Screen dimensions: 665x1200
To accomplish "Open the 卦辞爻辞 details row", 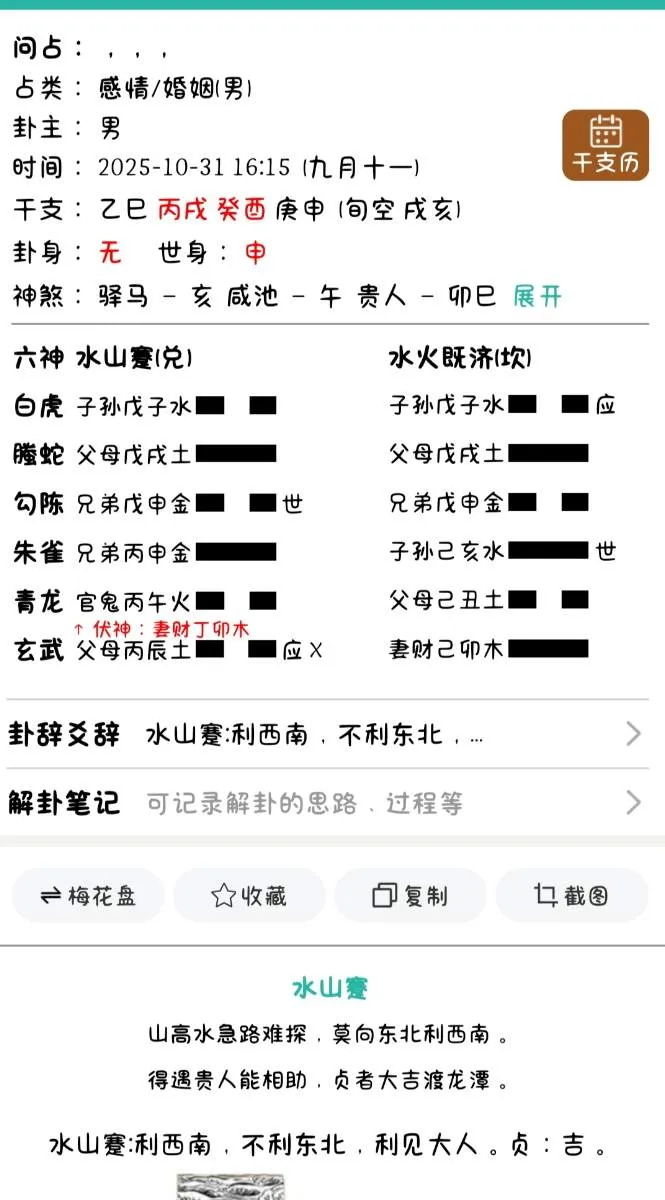I will [x=327, y=735].
